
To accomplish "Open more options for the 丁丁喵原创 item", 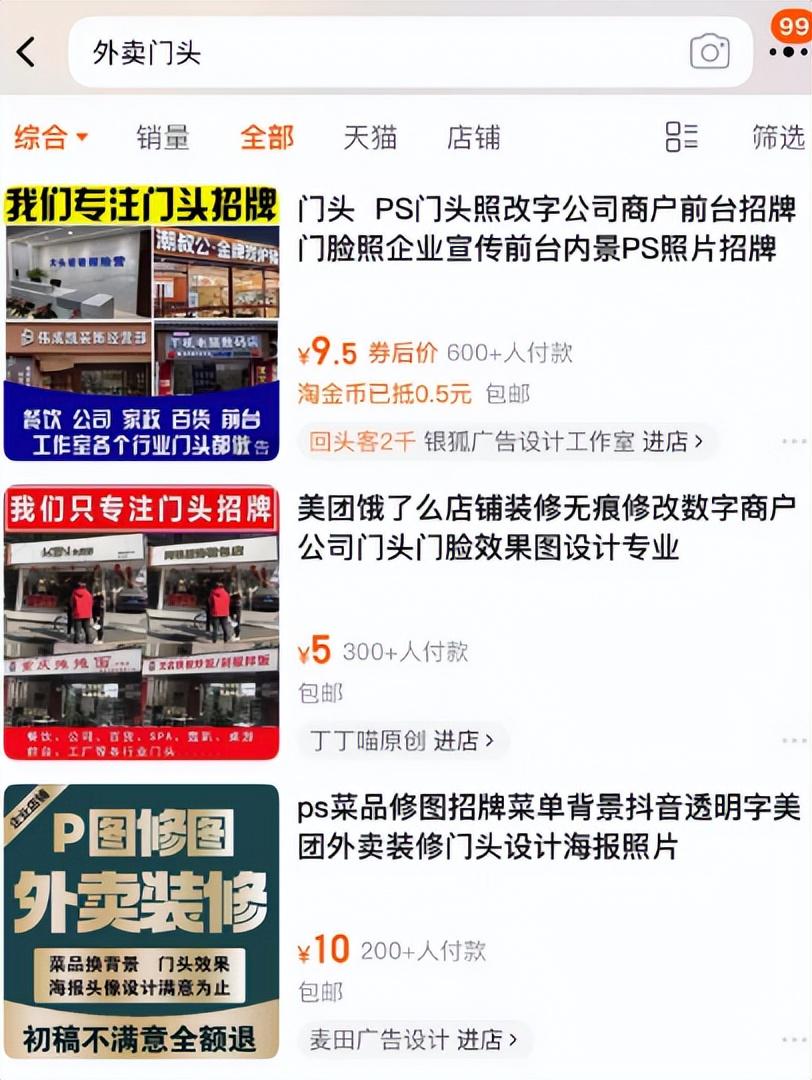I will tap(794, 741).
